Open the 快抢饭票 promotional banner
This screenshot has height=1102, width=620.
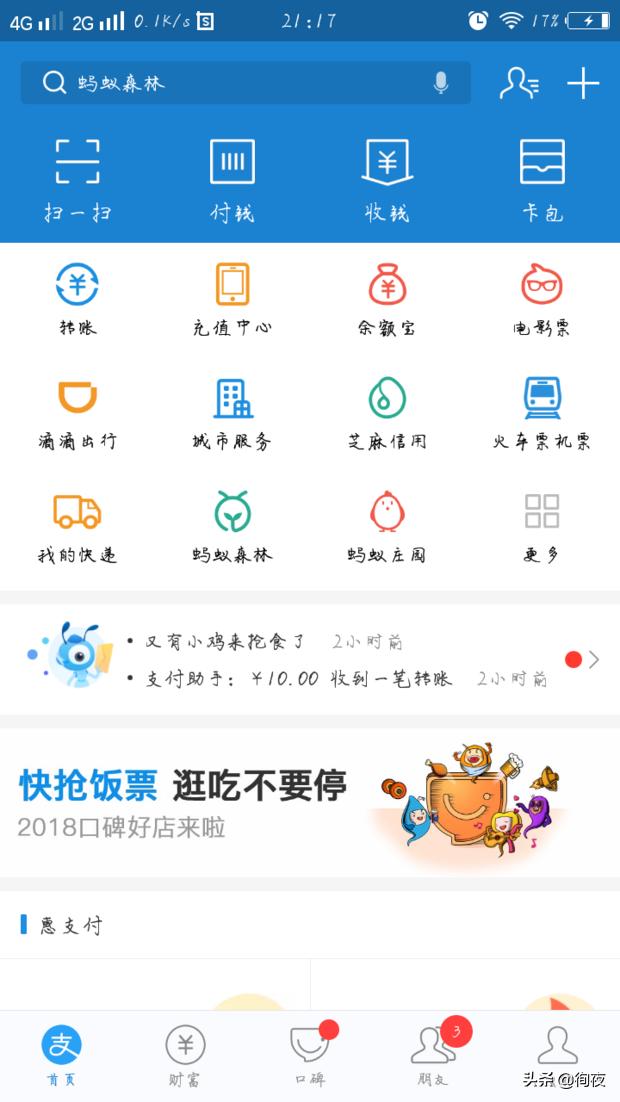pyautogui.click(x=310, y=802)
